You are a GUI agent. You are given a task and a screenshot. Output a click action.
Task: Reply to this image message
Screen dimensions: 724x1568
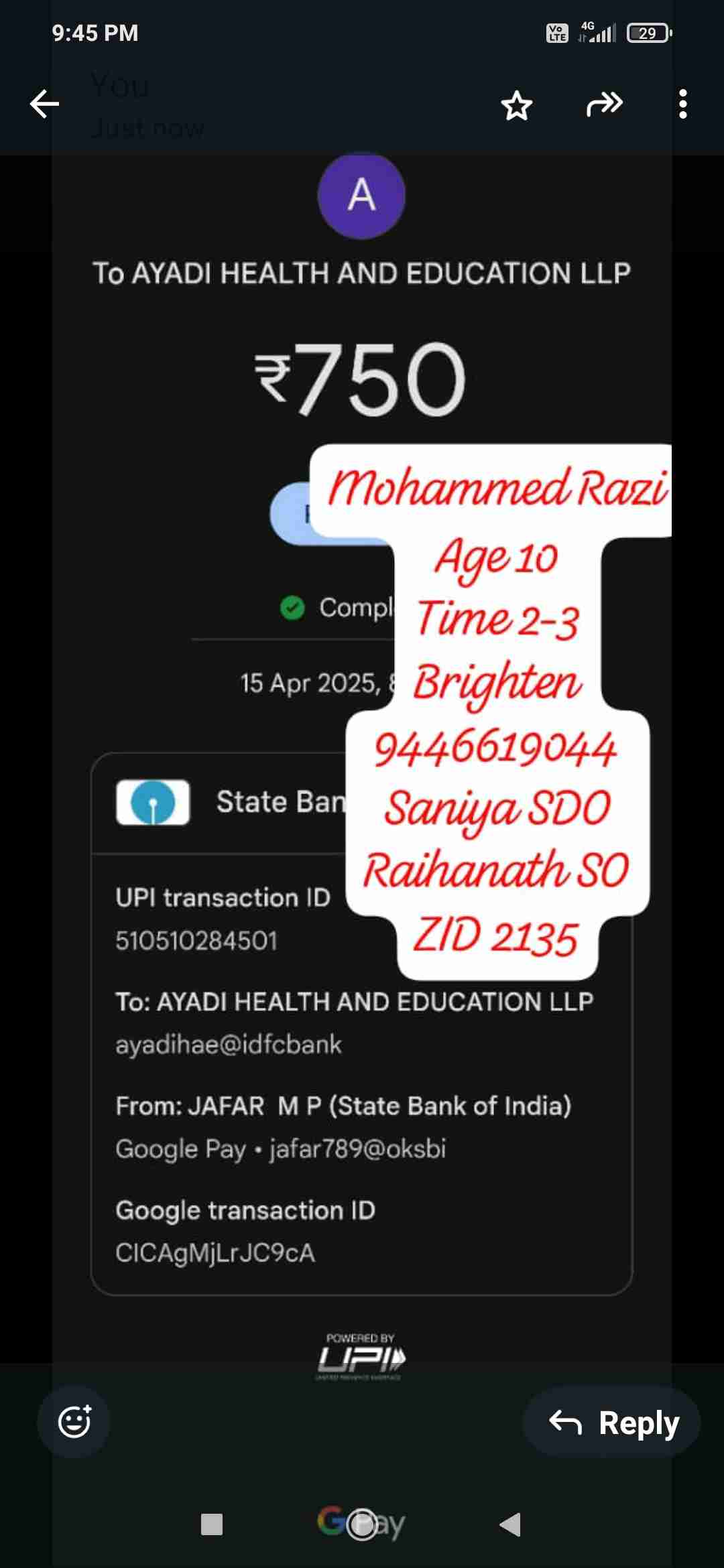point(612,1422)
